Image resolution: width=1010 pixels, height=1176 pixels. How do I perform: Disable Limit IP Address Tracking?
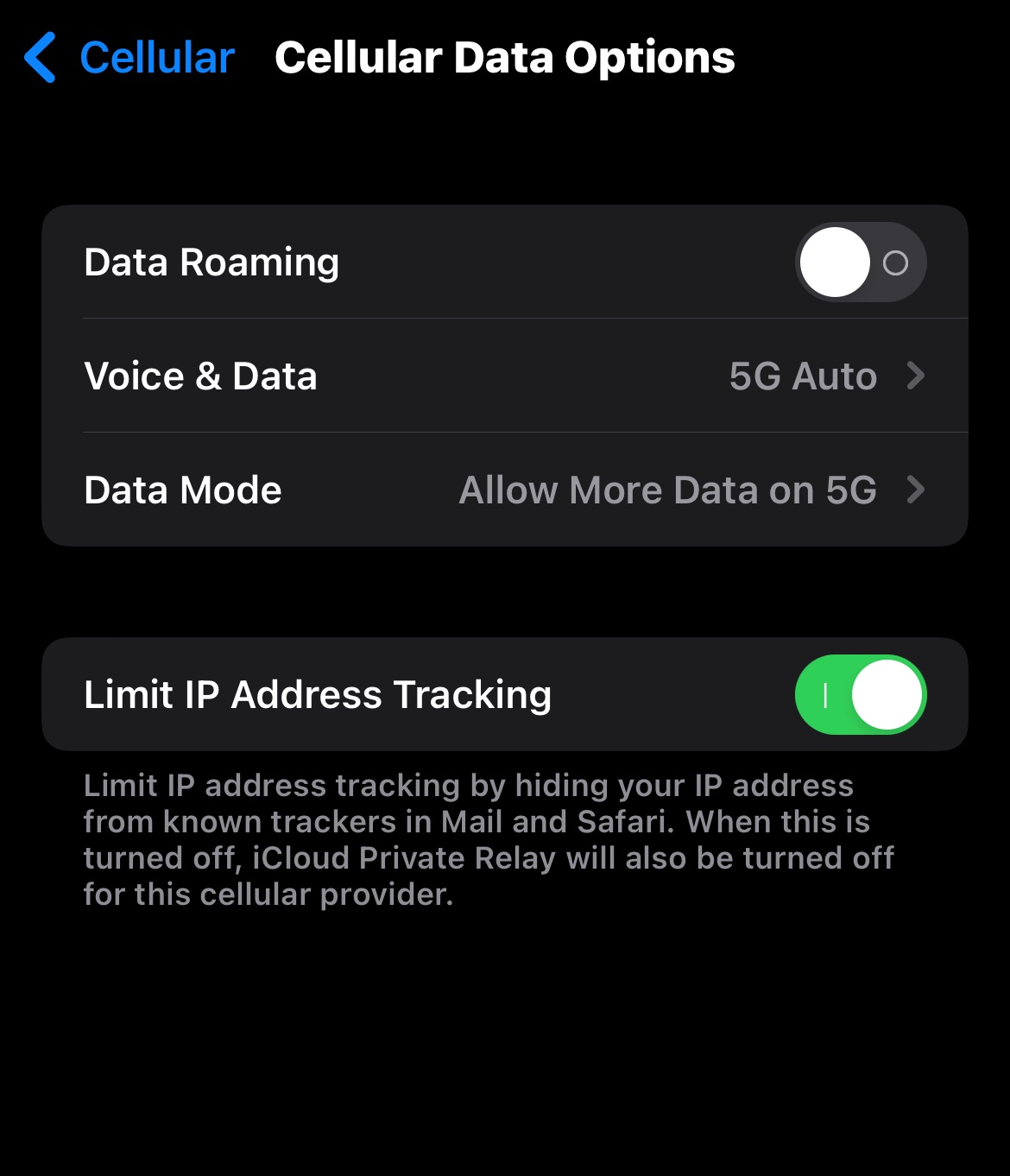click(860, 695)
